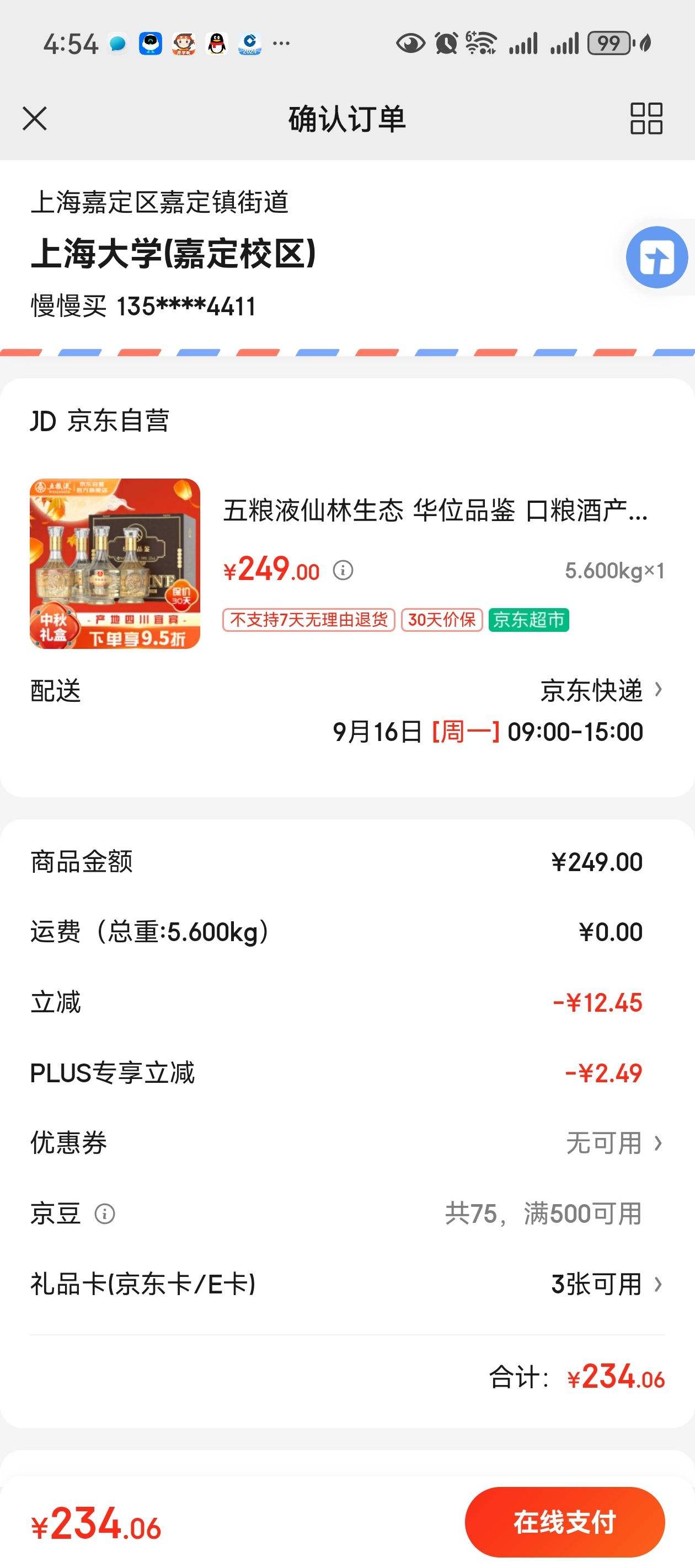695x1568 pixels.
Task: Open the grid menu at top right
Action: (x=648, y=119)
